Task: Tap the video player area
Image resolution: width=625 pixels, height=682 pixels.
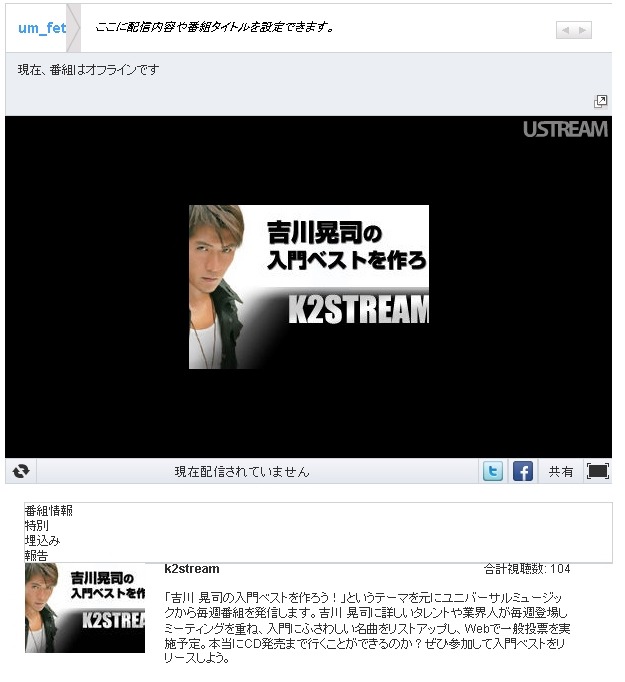Action: click(308, 287)
